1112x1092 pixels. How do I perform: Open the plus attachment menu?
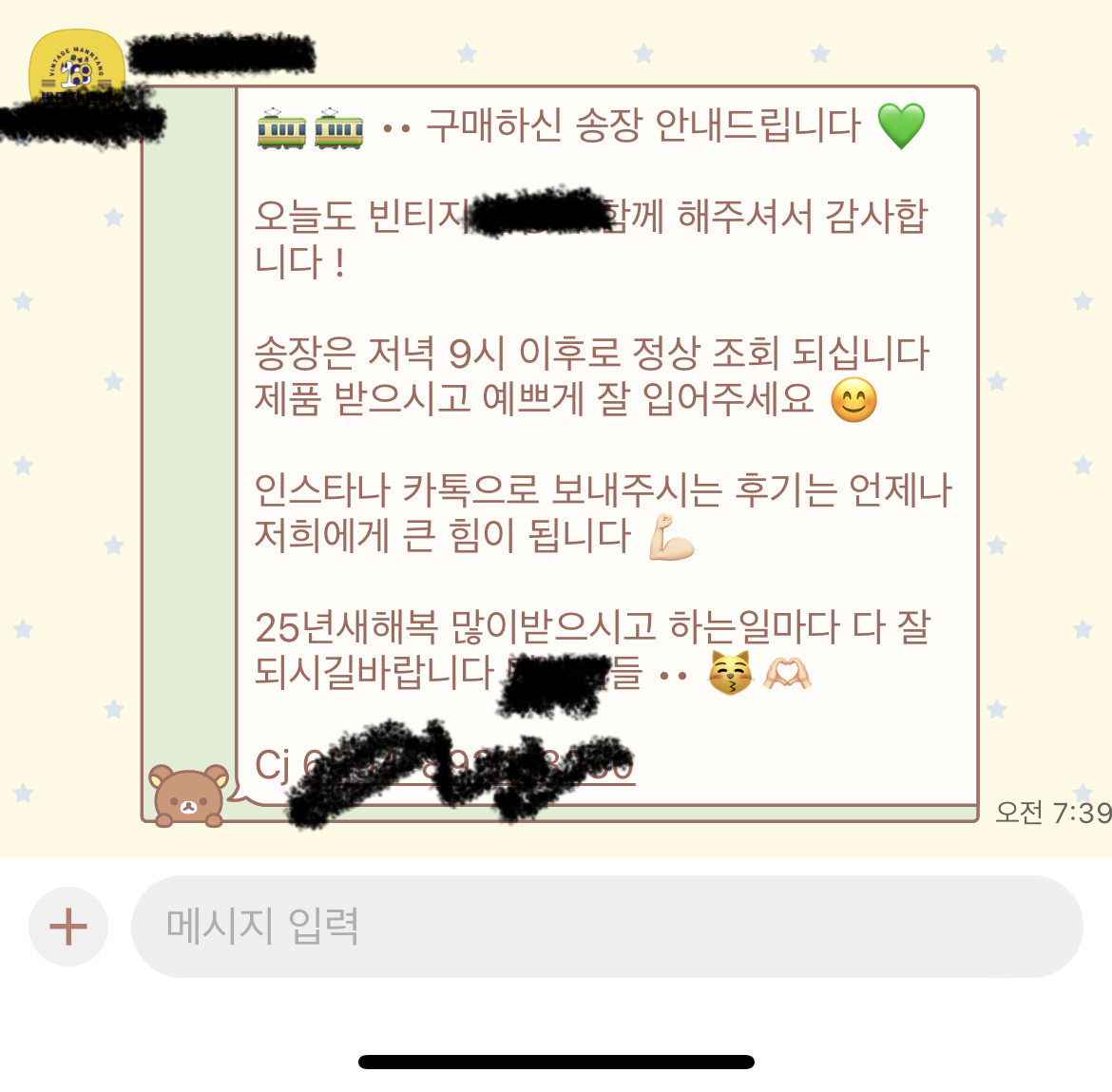tap(67, 927)
